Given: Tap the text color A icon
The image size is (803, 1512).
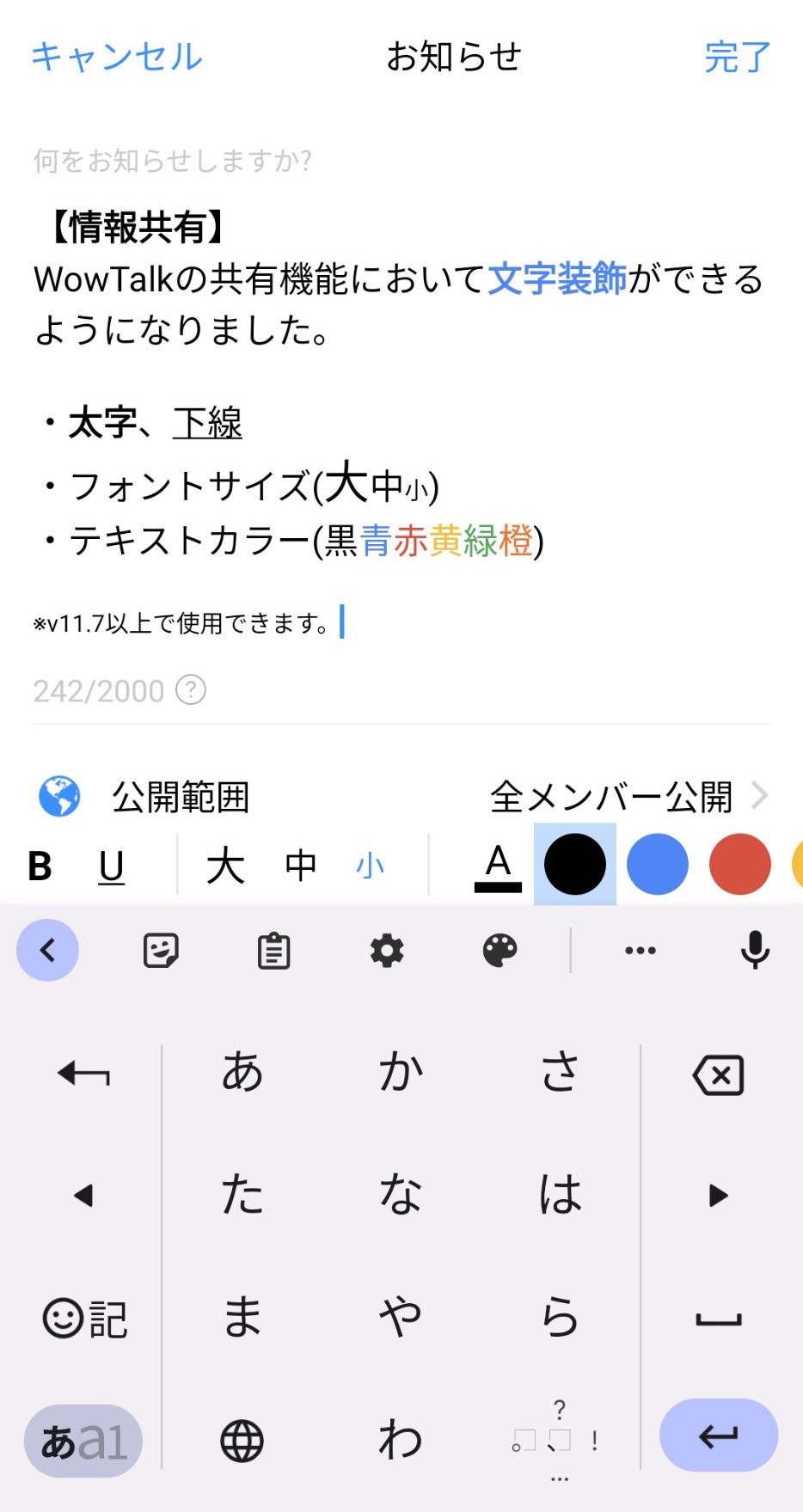Looking at the screenshot, I should point(498,866).
